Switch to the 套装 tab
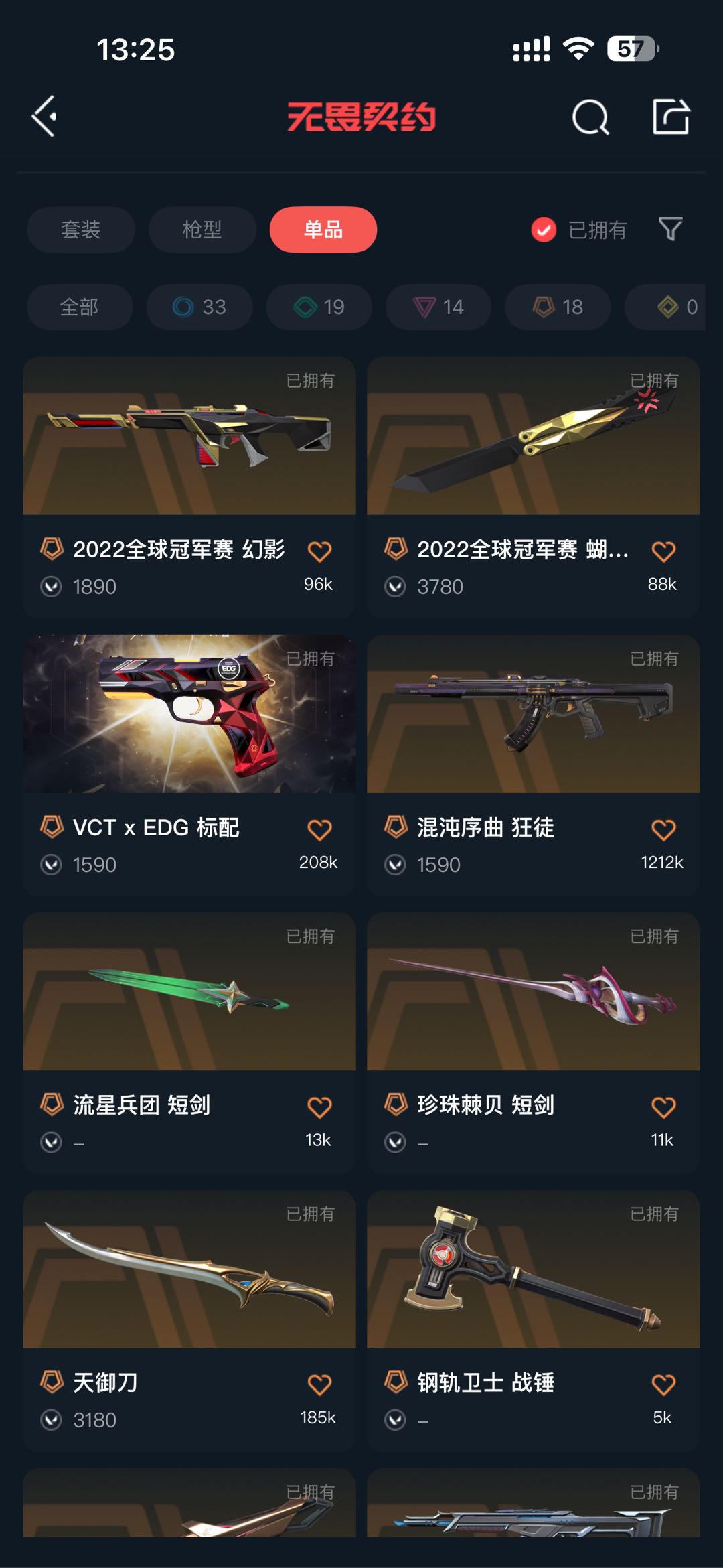723x1568 pixels. point(81,230)
